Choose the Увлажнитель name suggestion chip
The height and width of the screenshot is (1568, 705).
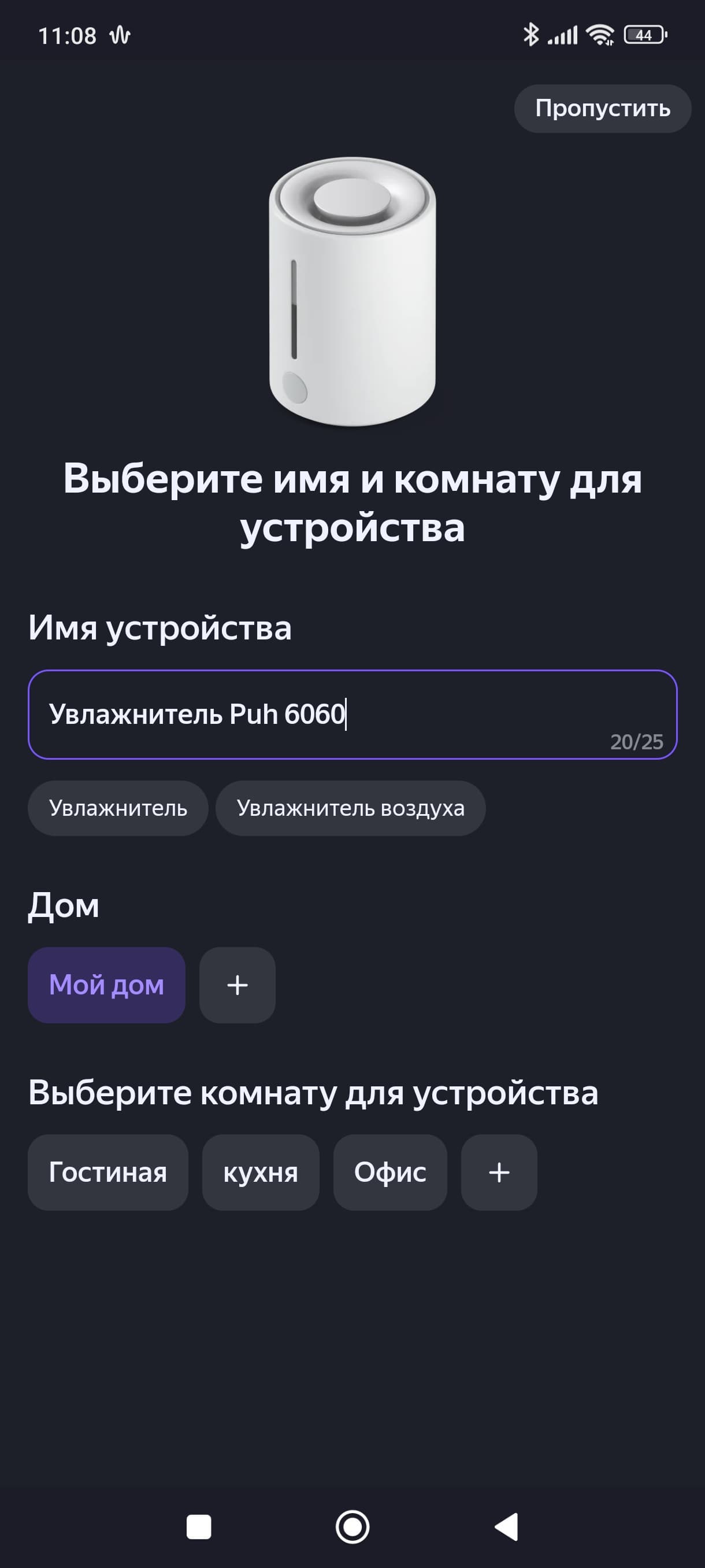(118, 808)
